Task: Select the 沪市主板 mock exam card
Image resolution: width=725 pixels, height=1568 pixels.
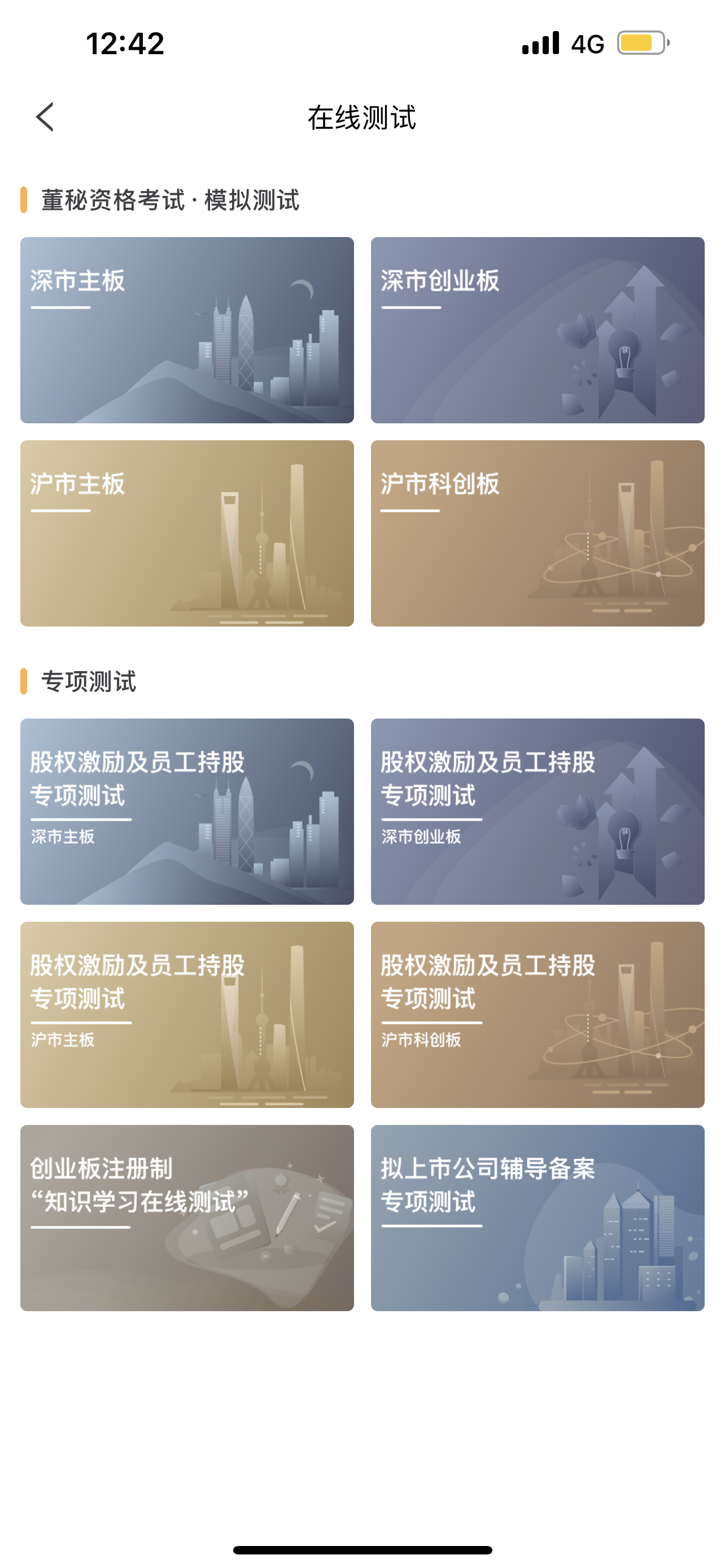Action: pos(187,533)
